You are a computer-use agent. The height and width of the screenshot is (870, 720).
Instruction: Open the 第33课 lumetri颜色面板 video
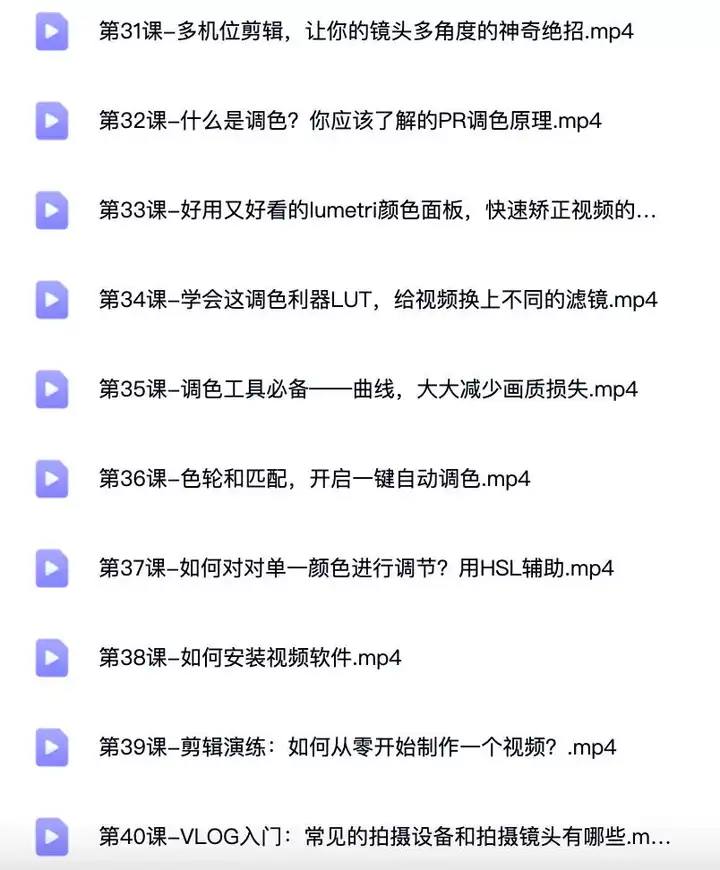point(378,211)
